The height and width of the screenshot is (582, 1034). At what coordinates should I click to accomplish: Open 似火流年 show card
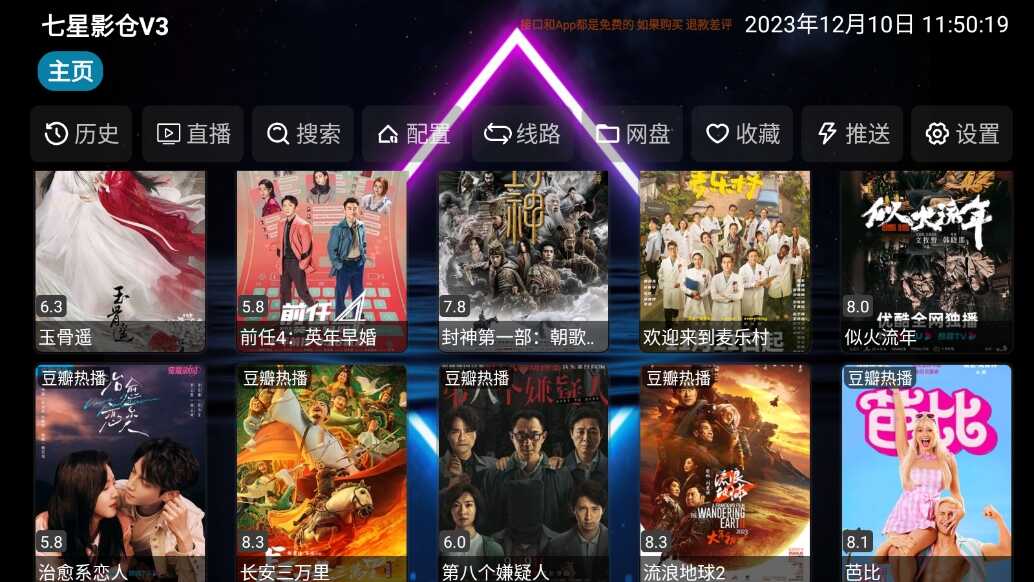pos(926,260)
